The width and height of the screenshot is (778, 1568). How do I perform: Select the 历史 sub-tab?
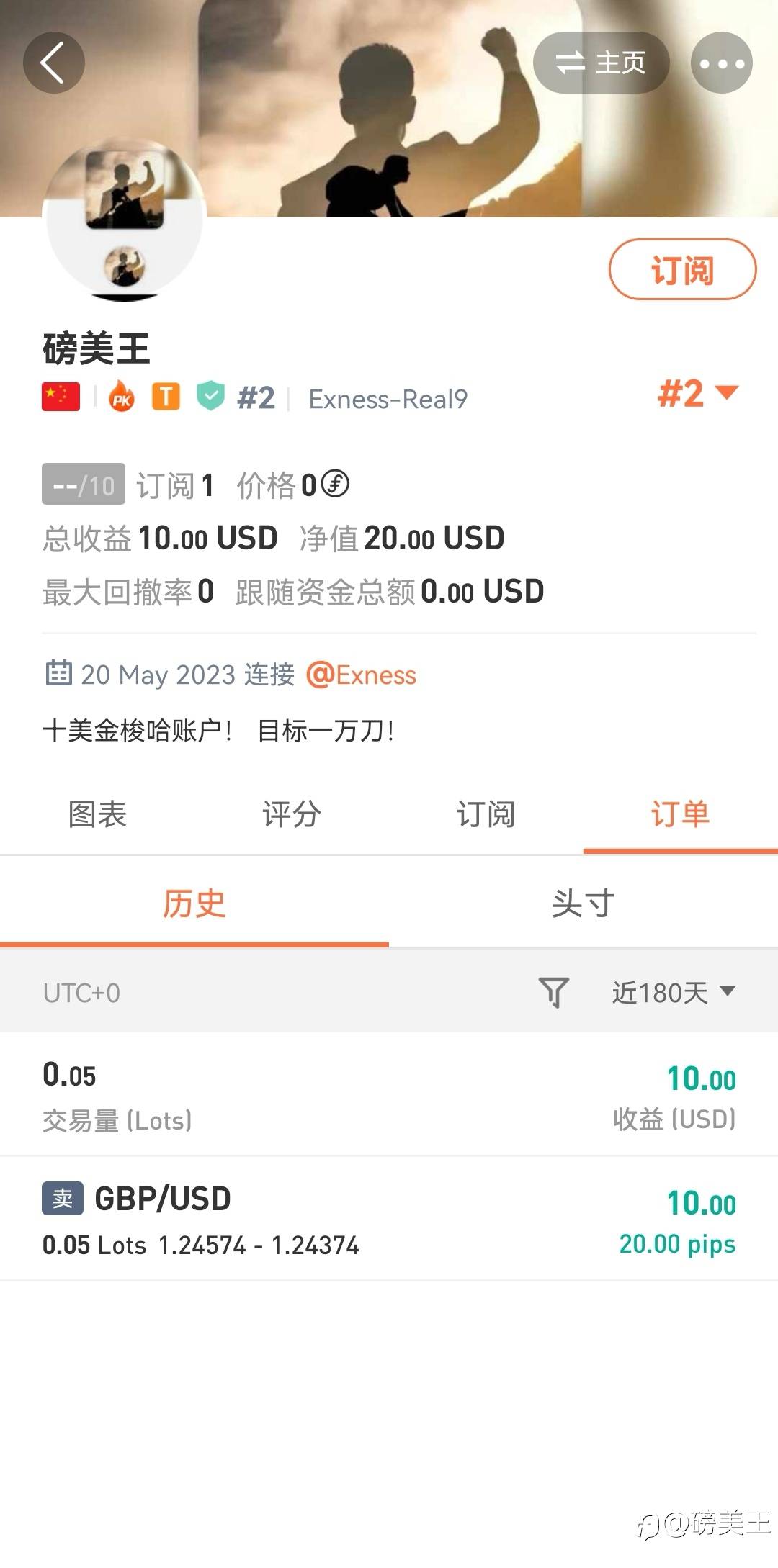tap(194, 904)
